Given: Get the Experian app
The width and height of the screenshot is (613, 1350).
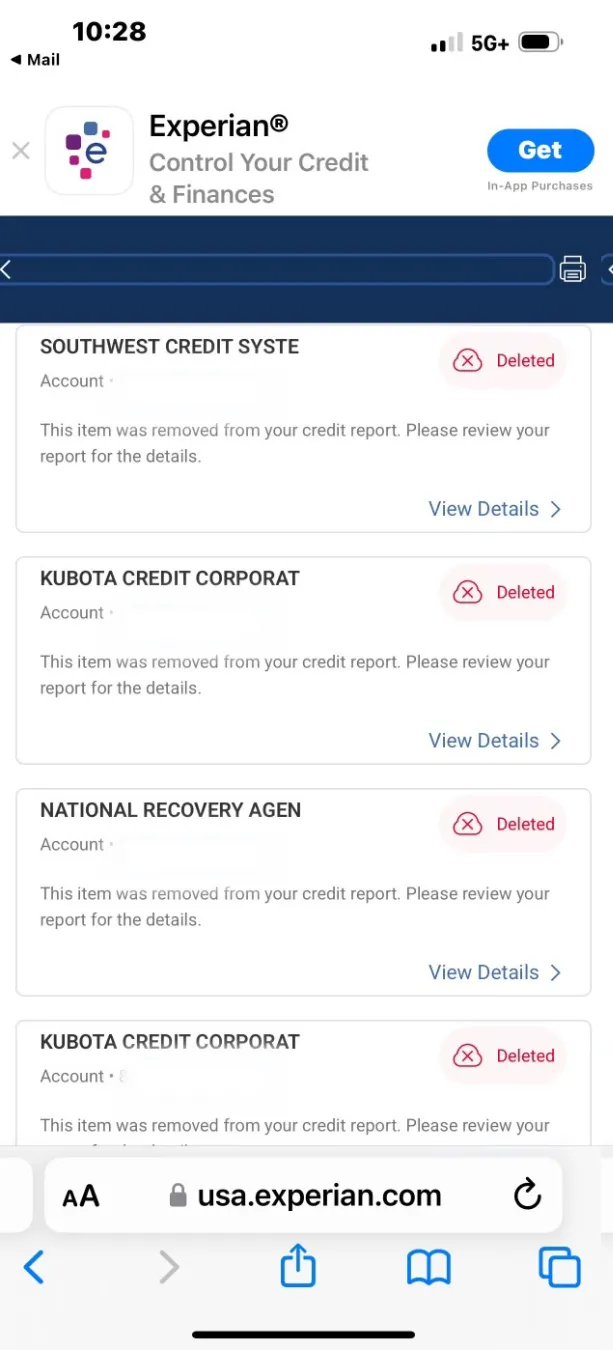Looking at the screenshot, I should coord(540,151).
